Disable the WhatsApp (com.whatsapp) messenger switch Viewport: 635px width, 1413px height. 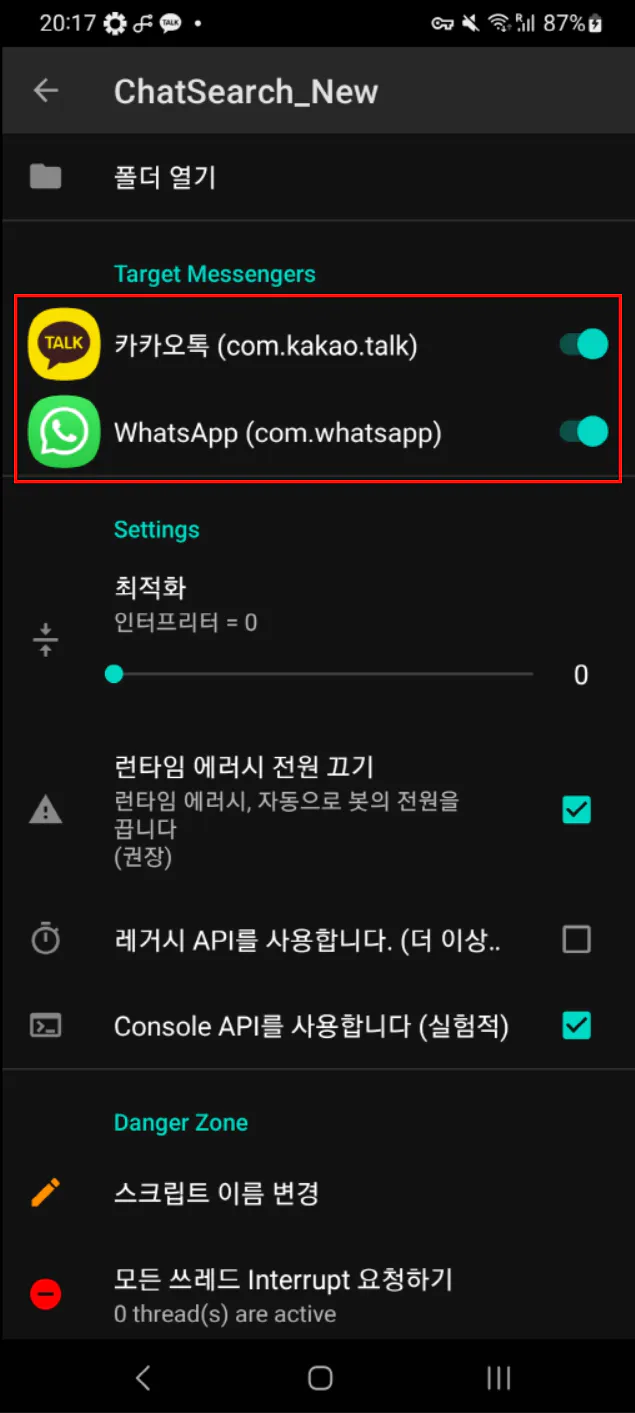(x=584, y=431)
